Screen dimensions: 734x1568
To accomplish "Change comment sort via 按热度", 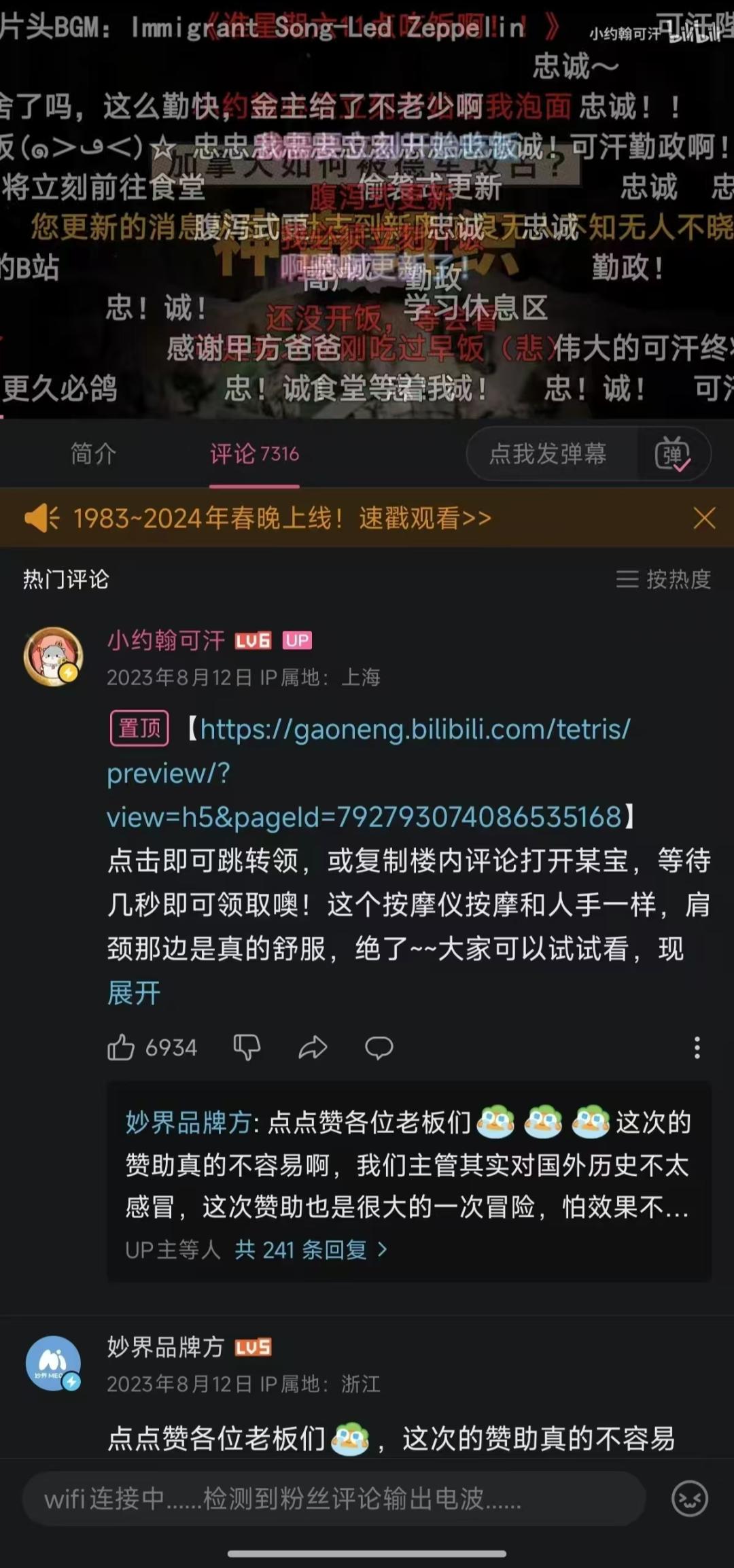I will pos(664,579).
